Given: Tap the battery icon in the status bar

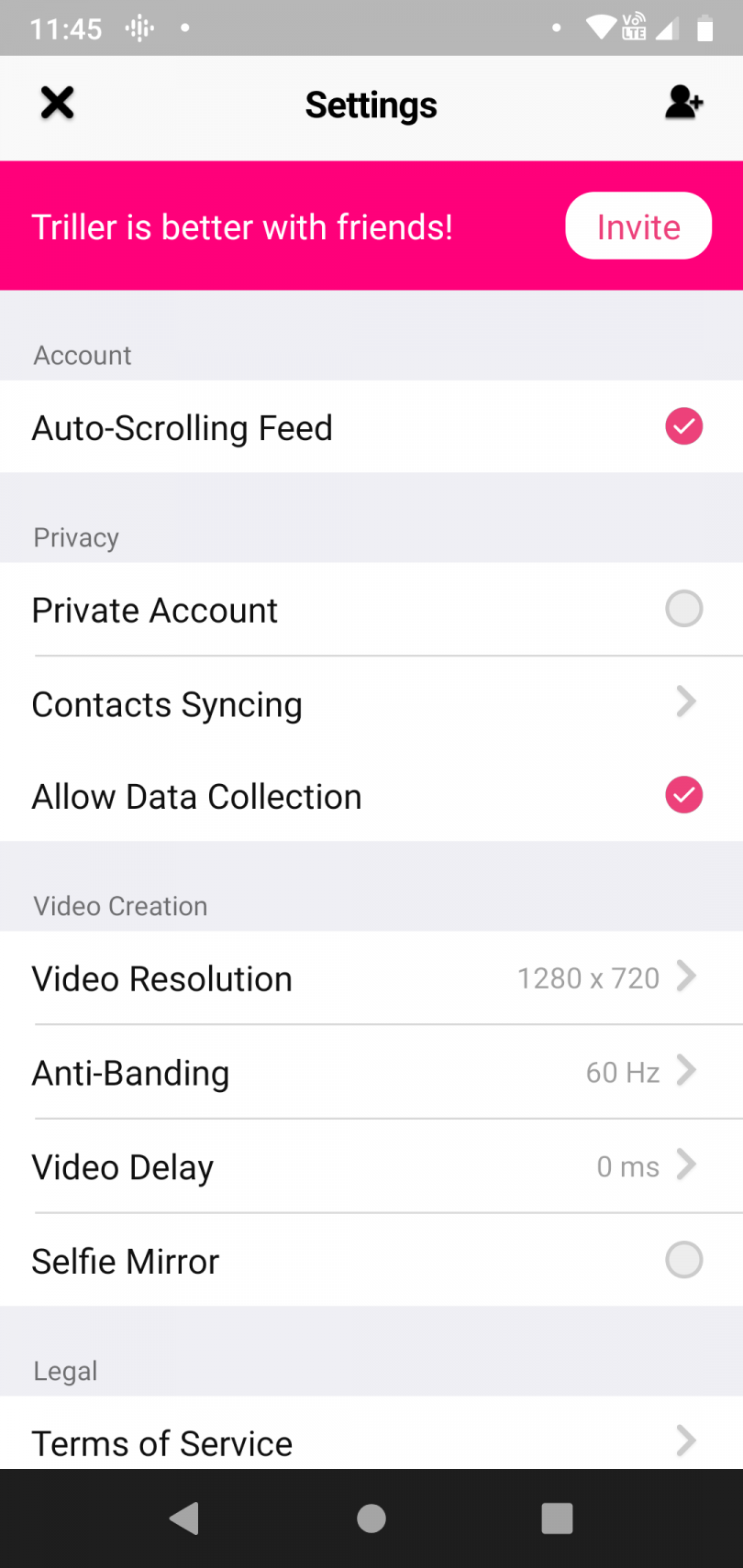Looking at the screenshot, I should click(x=706, y=28).
